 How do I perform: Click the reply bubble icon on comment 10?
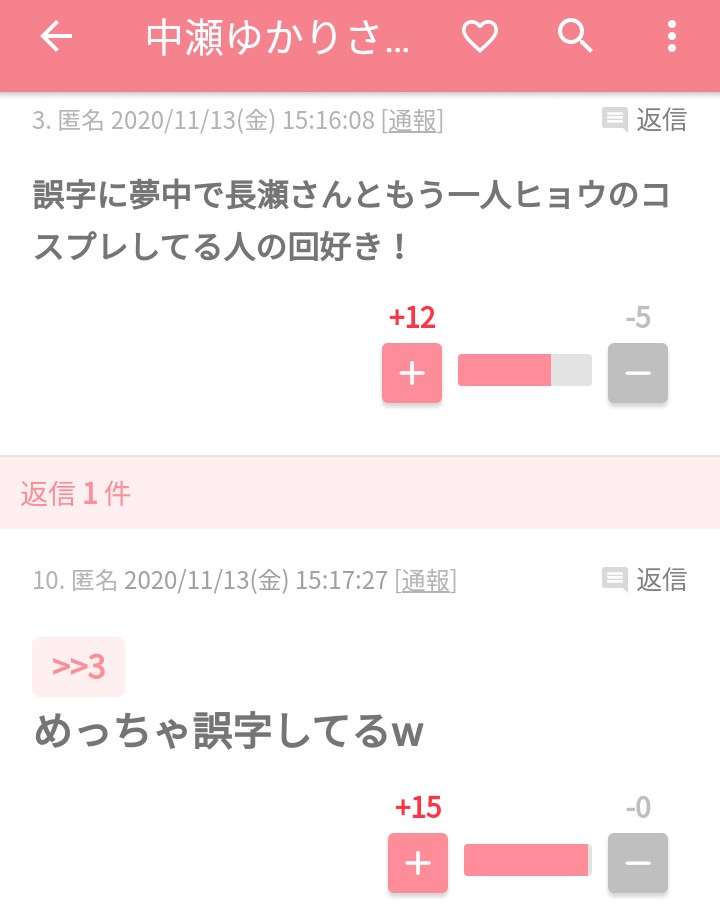[x=614, y=578]
